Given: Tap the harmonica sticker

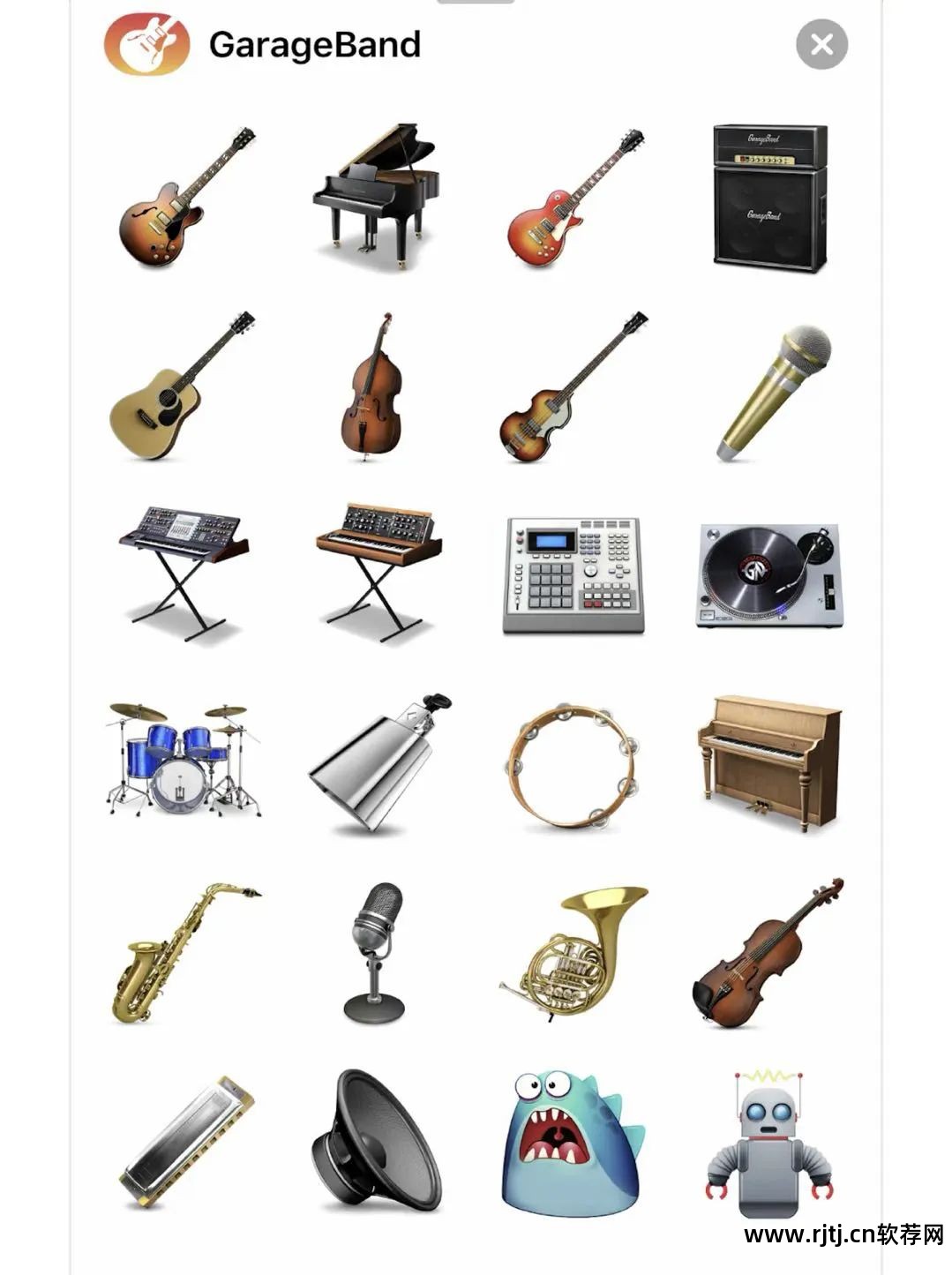Looking at the screenshot, I should [186, 1142].
